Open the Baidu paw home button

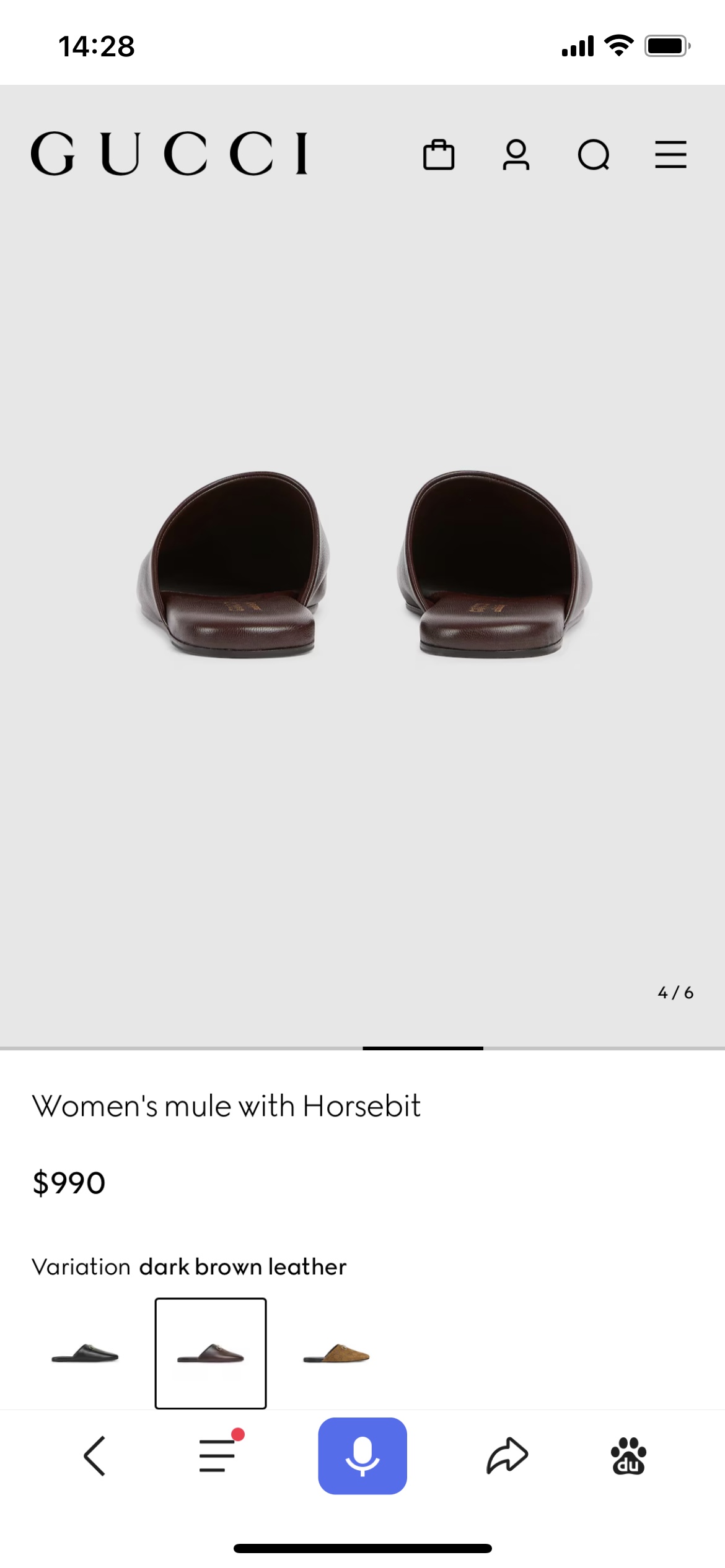coord(628,1455)
